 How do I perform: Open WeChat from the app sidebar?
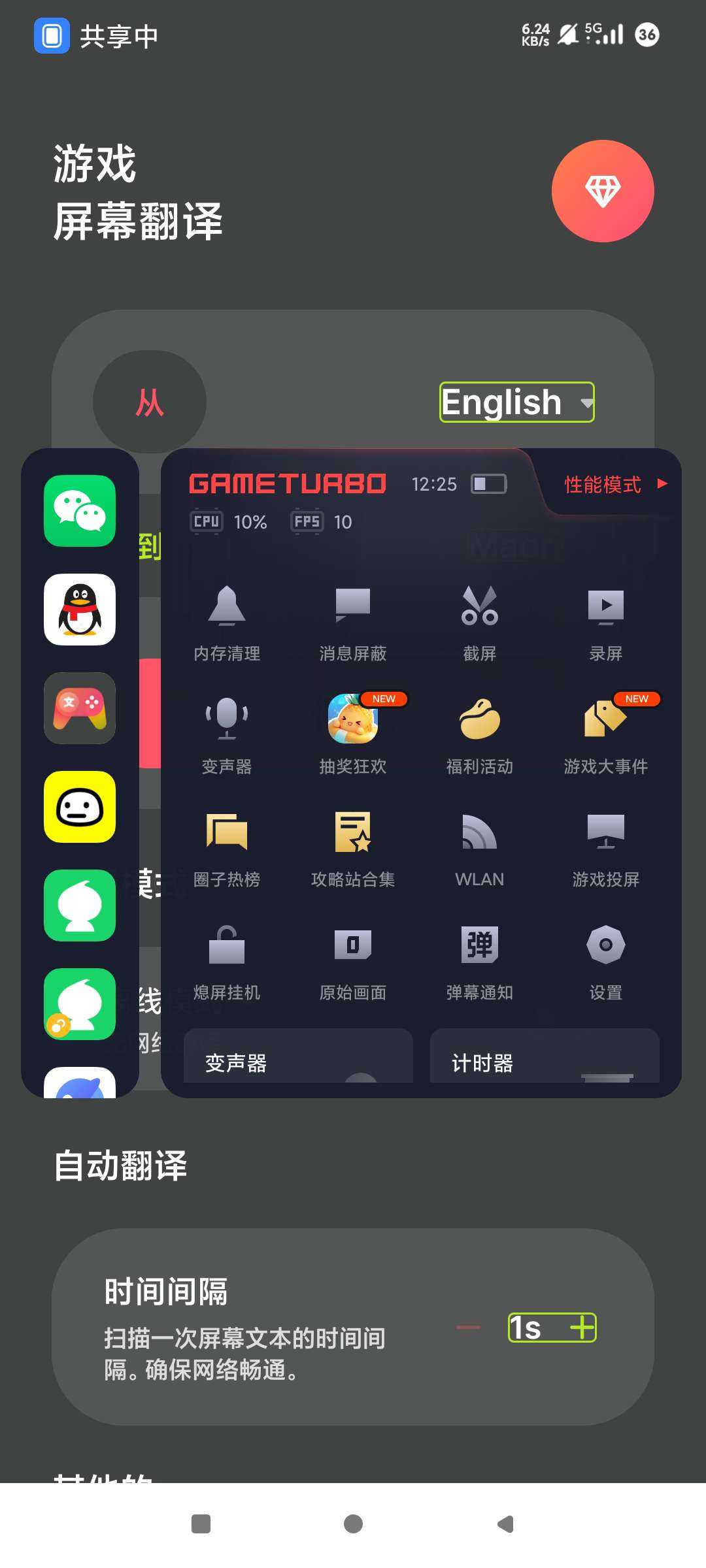coord(79,512)
